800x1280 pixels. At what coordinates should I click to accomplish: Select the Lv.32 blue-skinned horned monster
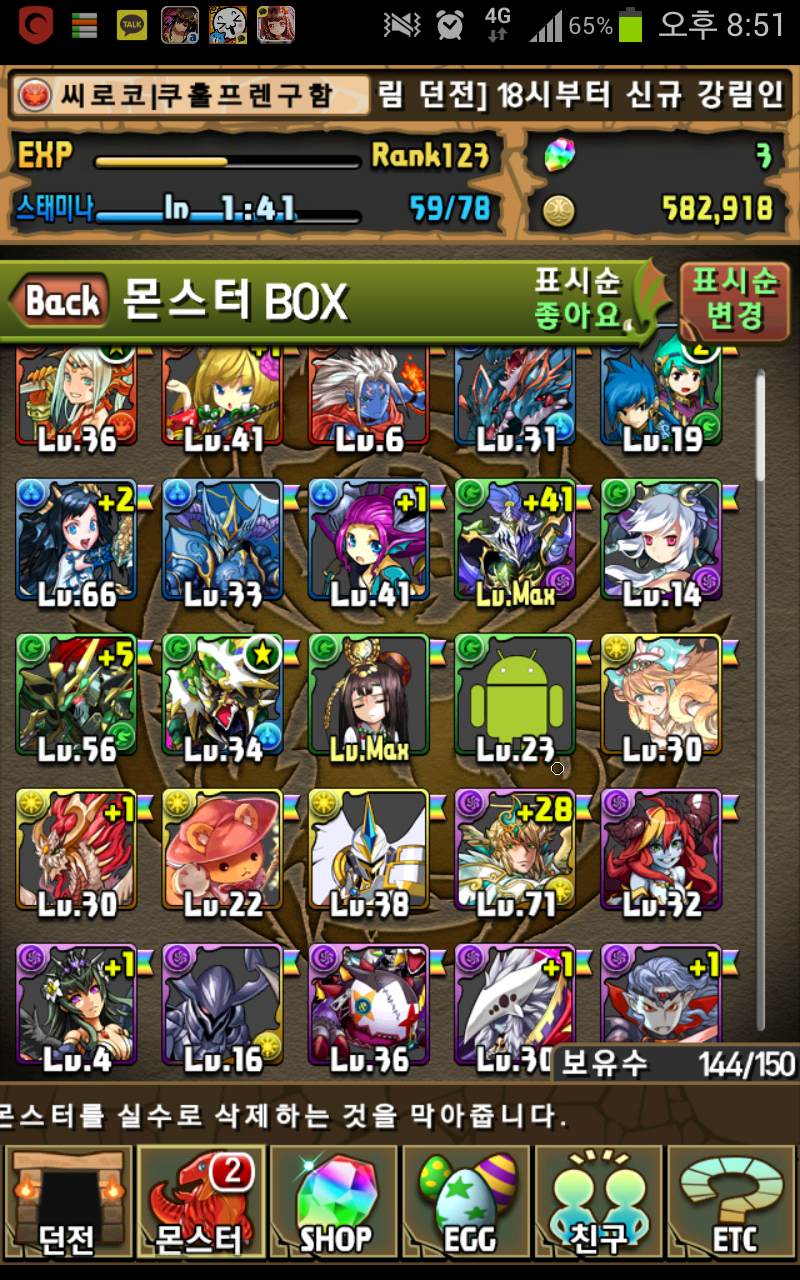tap(661, 850)
